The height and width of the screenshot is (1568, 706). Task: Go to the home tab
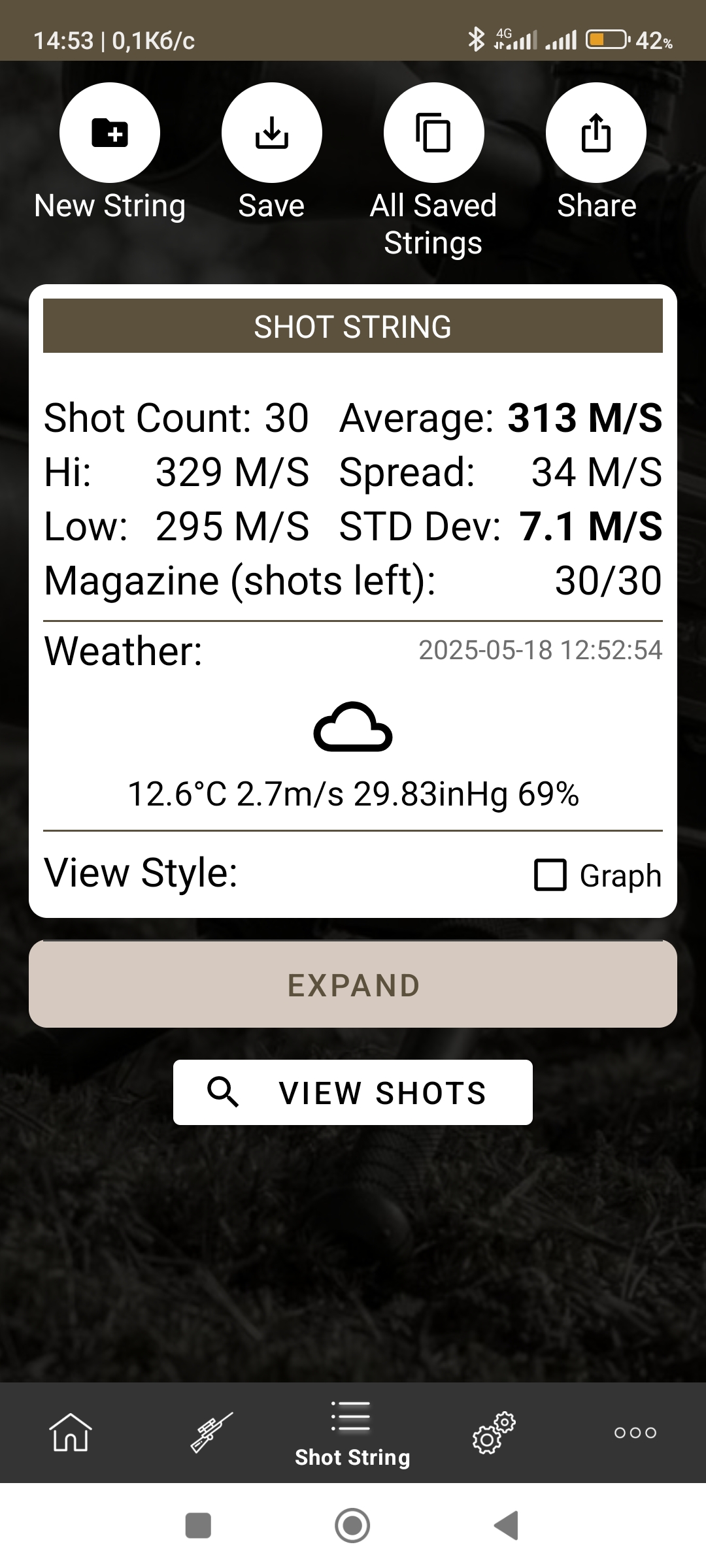tap(71, 1432)
